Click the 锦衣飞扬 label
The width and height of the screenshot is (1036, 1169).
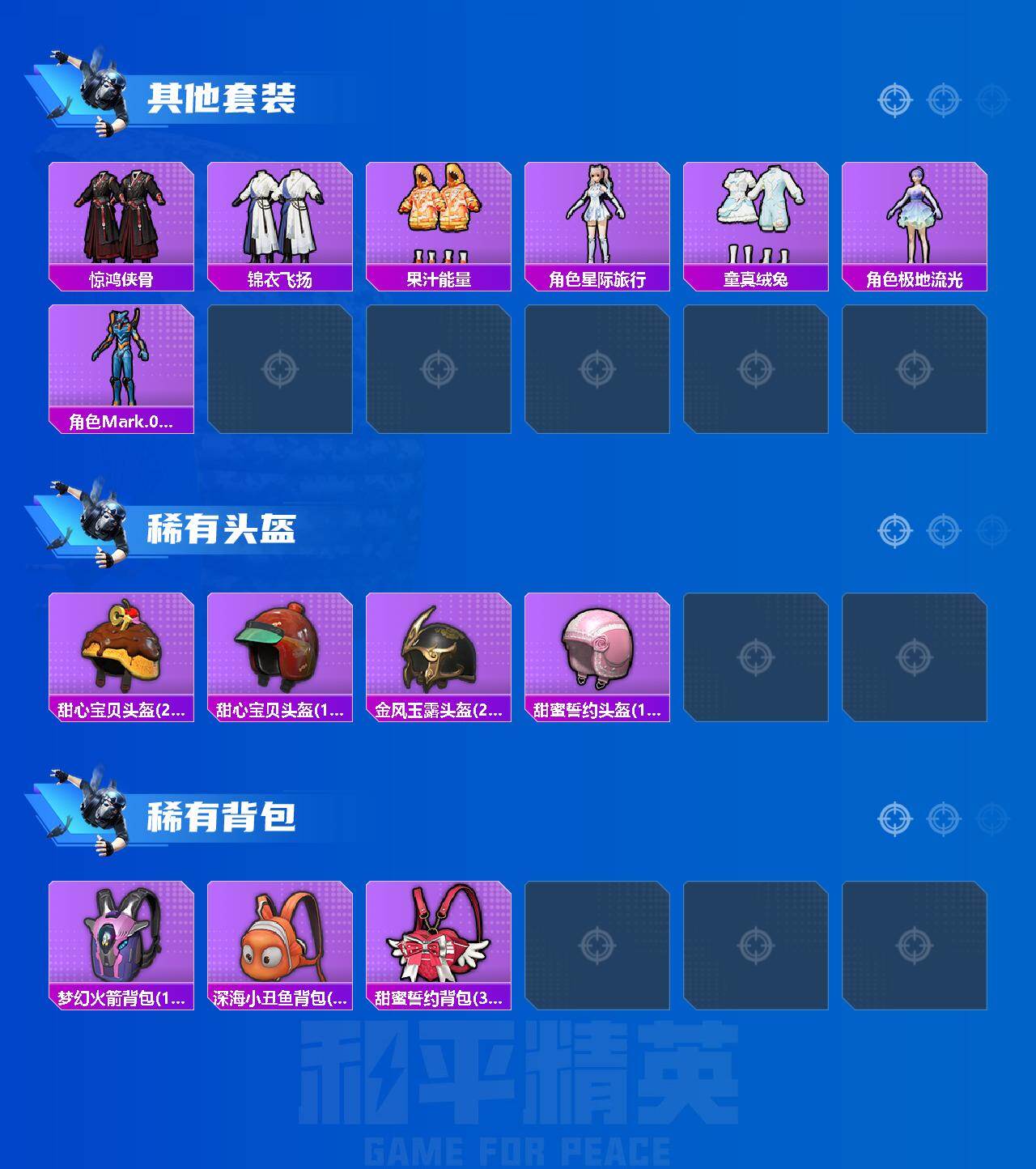coord(278,279)
